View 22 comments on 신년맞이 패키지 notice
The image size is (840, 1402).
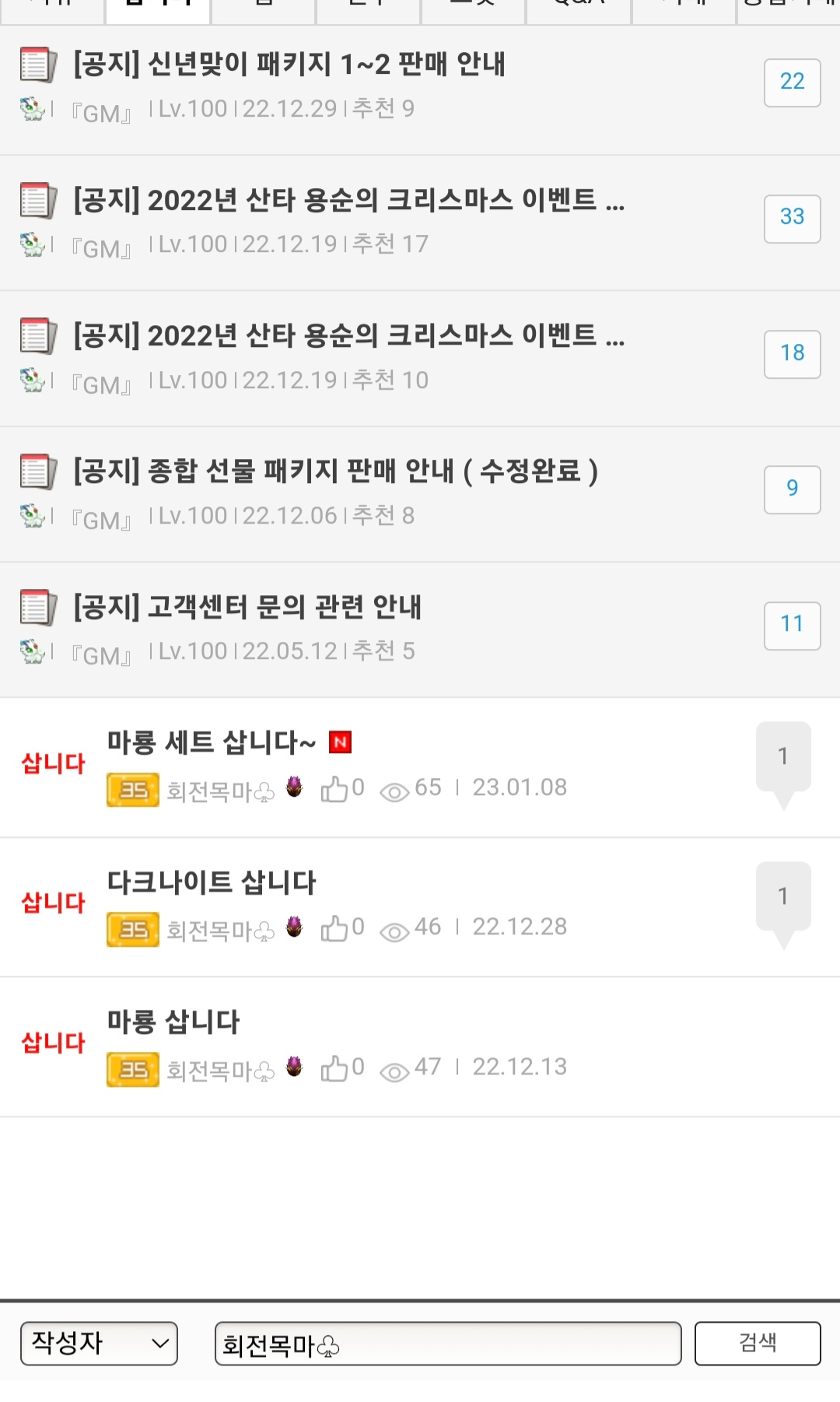pyautogui.click(x=792, y=82)
